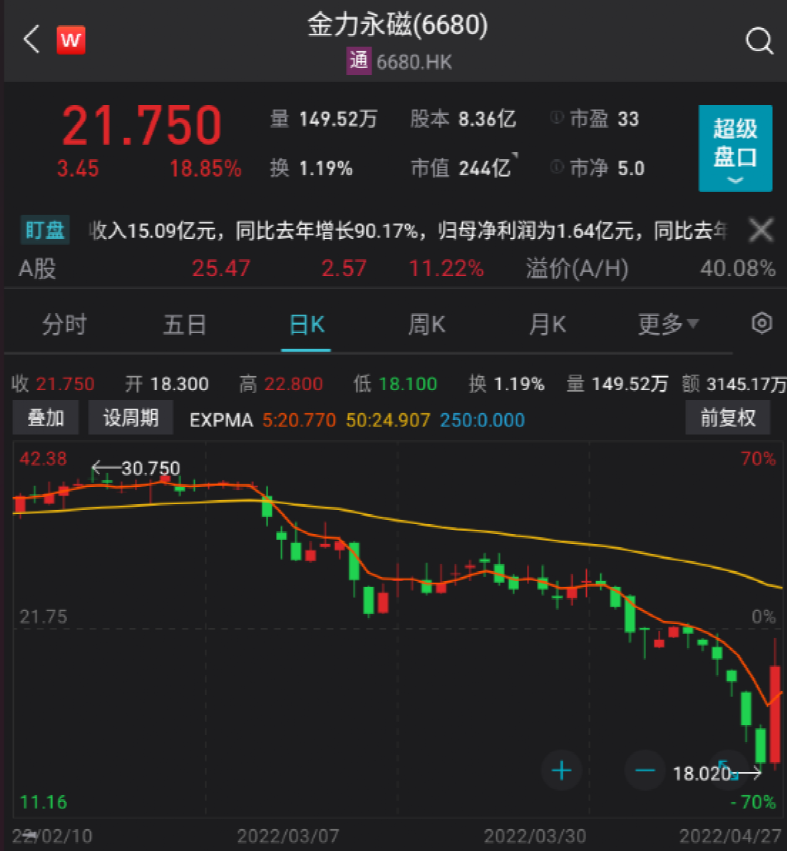
Task: Go back using the top arrow
Action: (x=31, y=40)
